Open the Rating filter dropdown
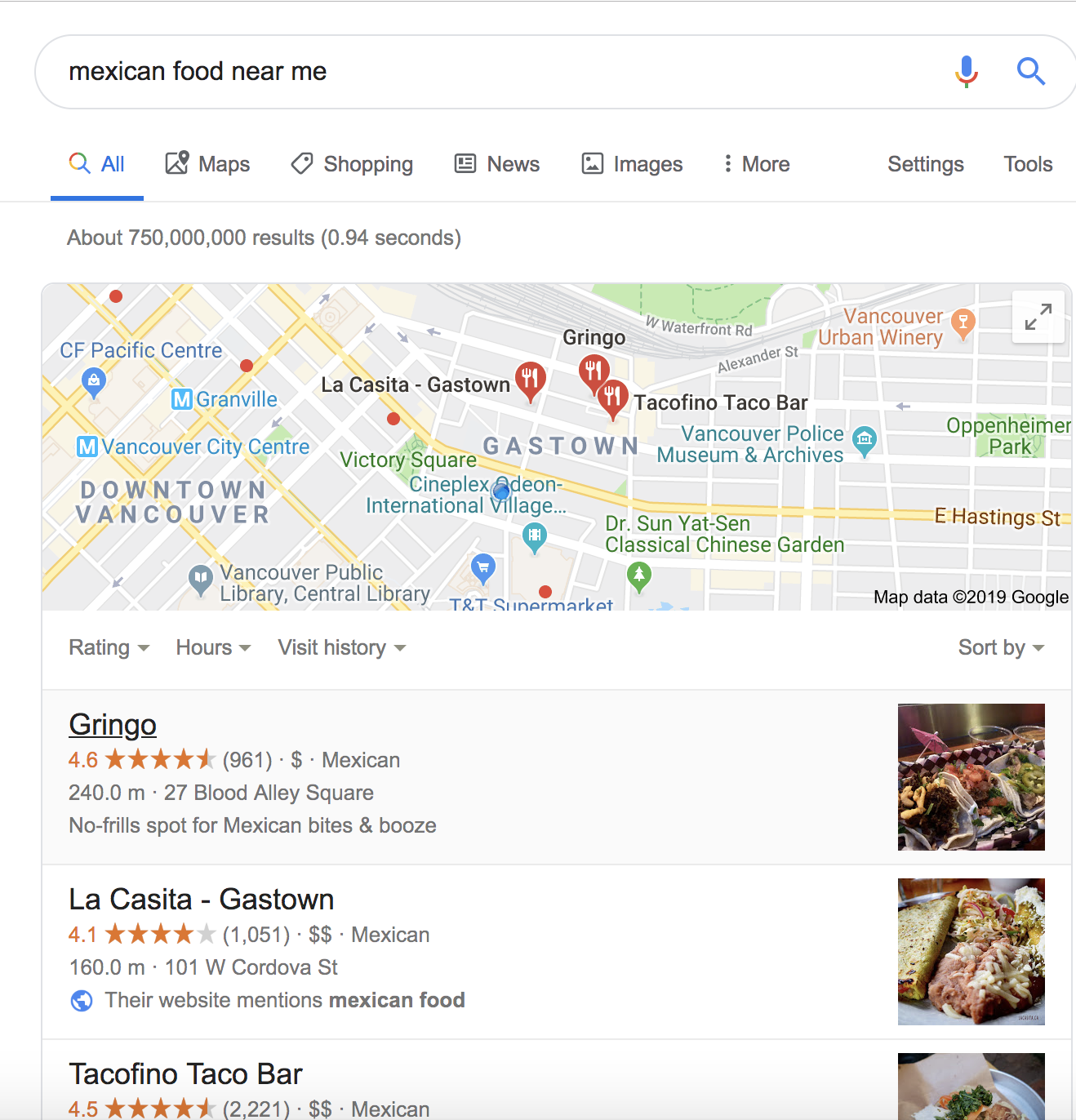This screenshot has width=1076, height=1120. [109, 647]
